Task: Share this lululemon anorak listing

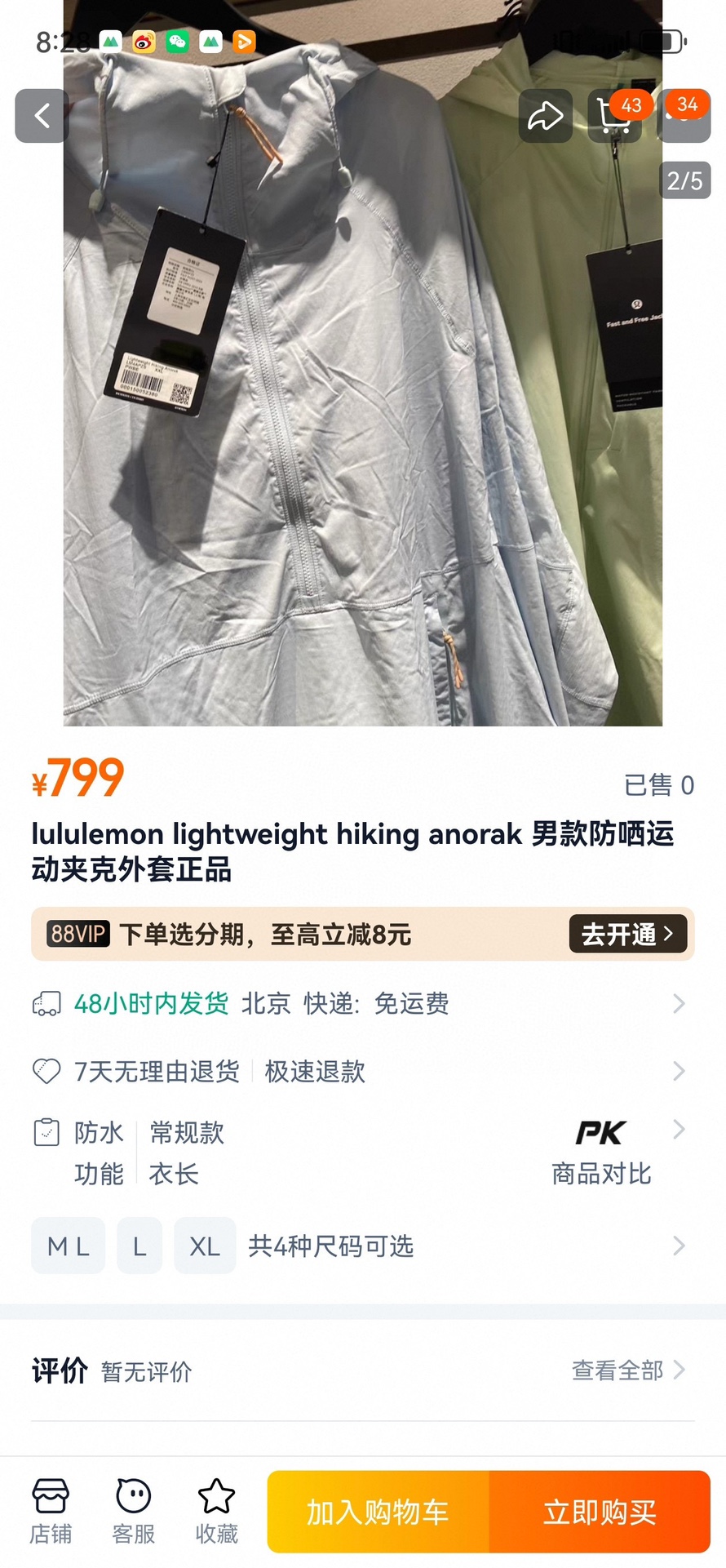Action: [x=545, y=116]
